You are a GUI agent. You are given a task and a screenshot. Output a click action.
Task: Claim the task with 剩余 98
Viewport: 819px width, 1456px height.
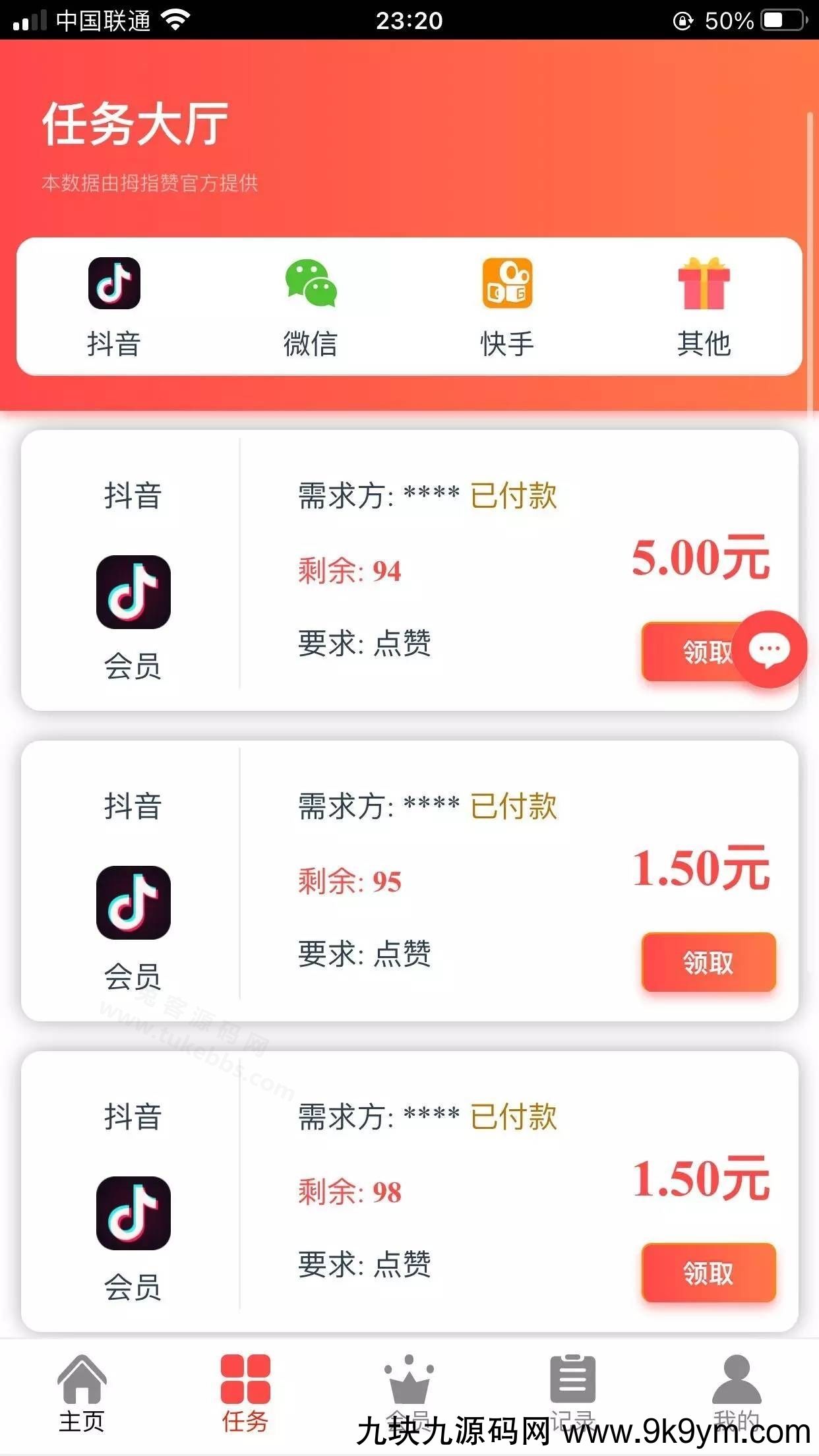coord(709,1273)
